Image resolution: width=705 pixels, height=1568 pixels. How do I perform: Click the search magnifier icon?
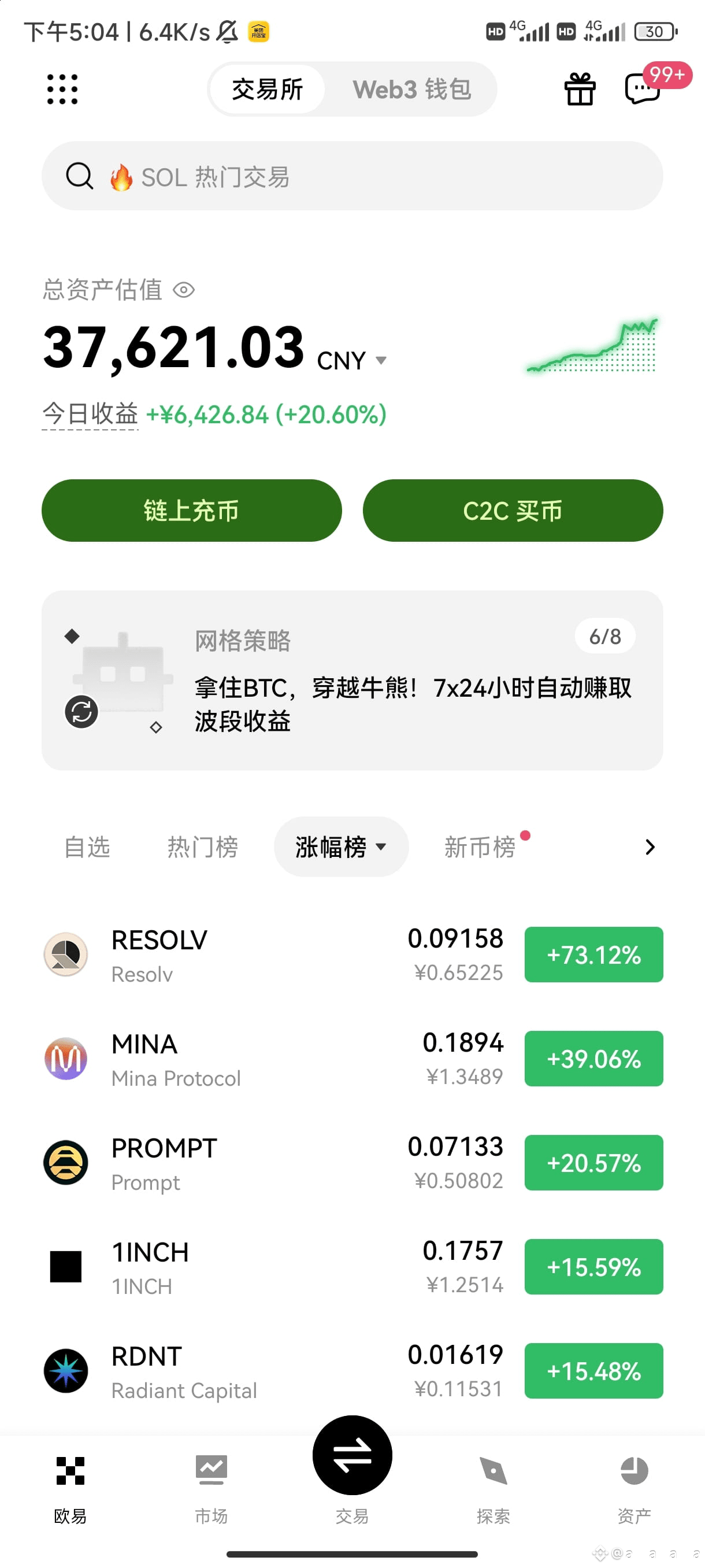(79, 176)
